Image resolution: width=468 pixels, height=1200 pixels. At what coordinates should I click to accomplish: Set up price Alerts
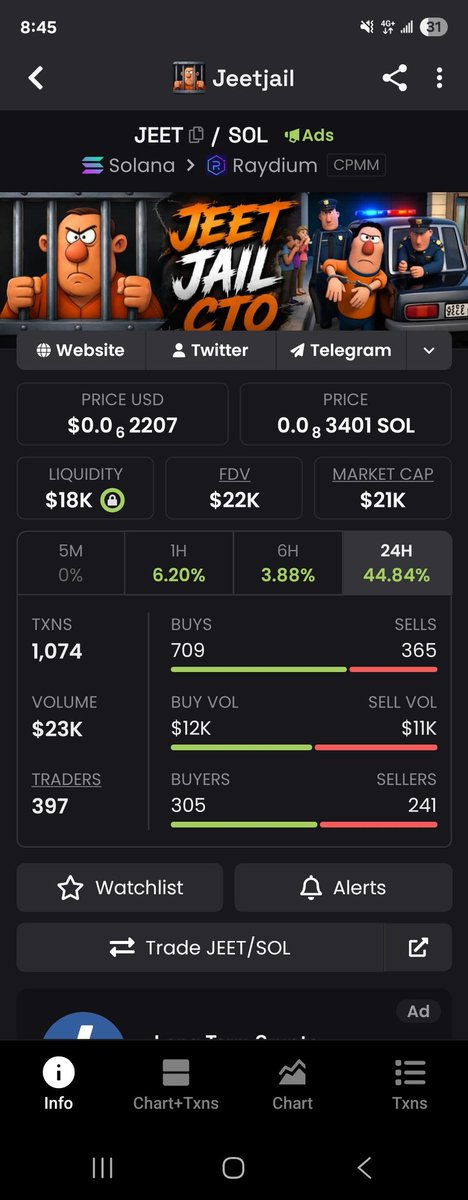tap(343, 888)
